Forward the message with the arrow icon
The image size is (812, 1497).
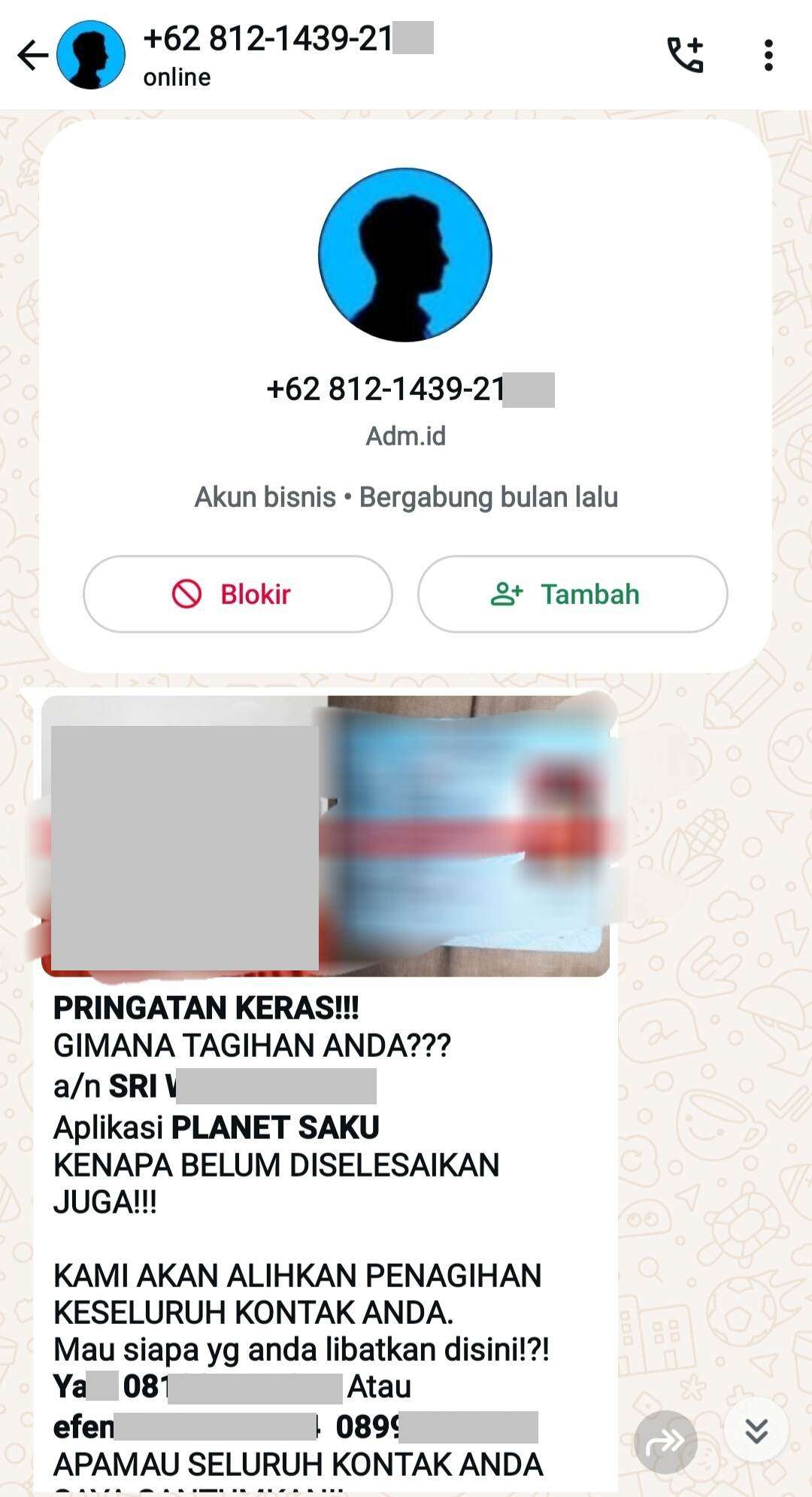(x=665, y=1441)
